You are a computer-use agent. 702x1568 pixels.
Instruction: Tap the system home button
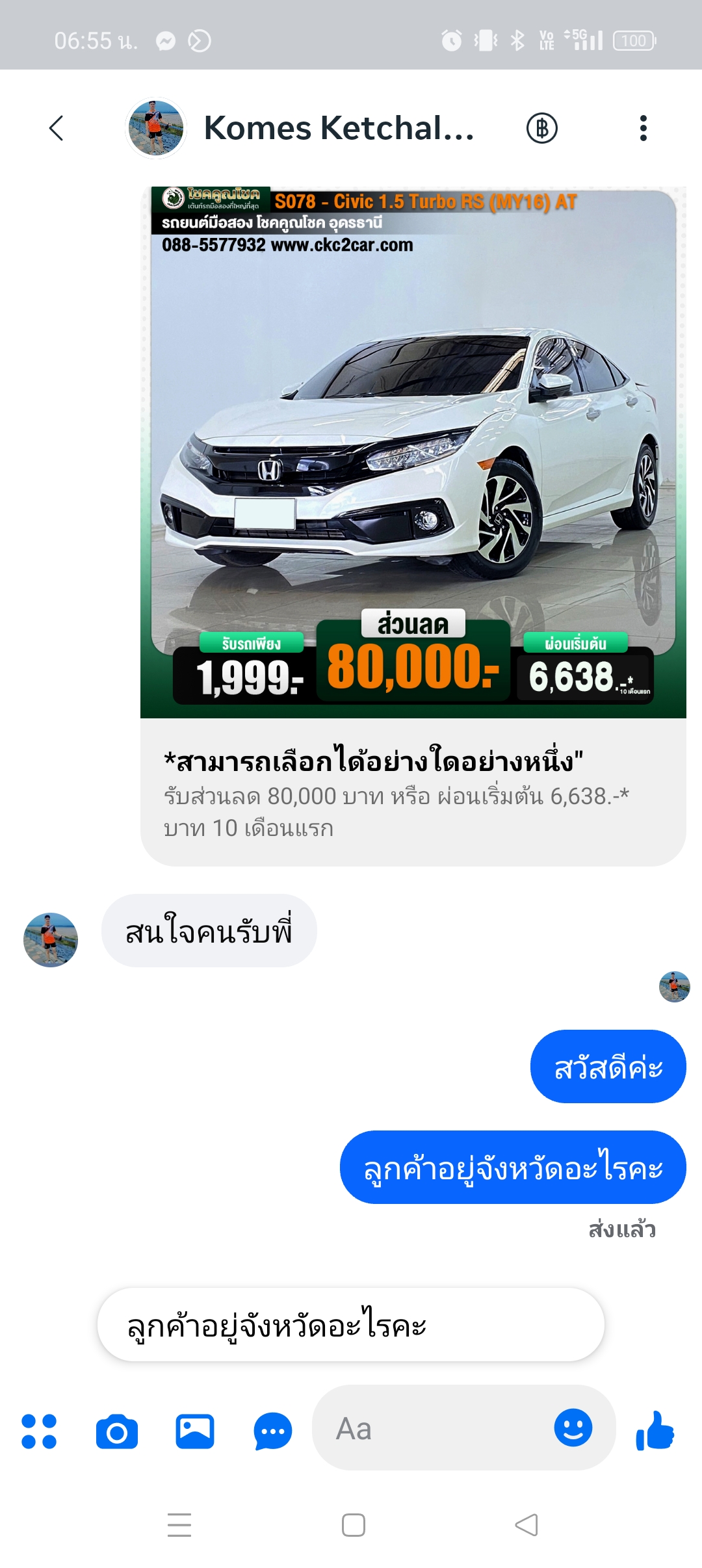click(354, 1525)
